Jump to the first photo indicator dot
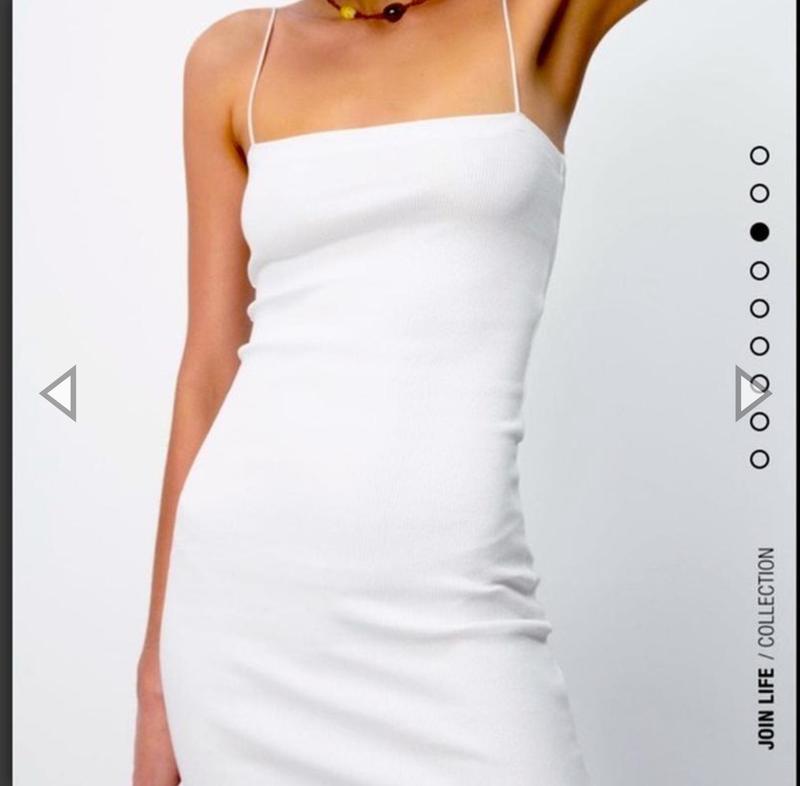 [x=760, y=156]
